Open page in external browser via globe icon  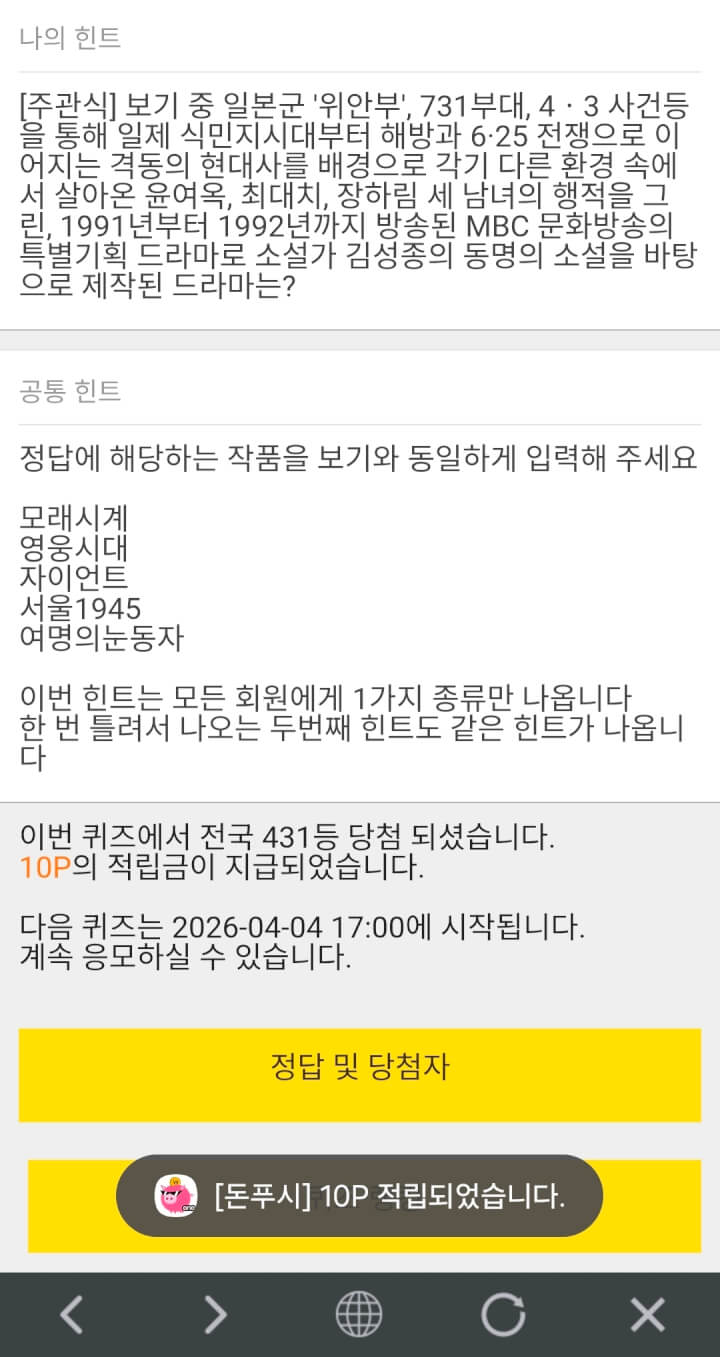(359, 1314)
